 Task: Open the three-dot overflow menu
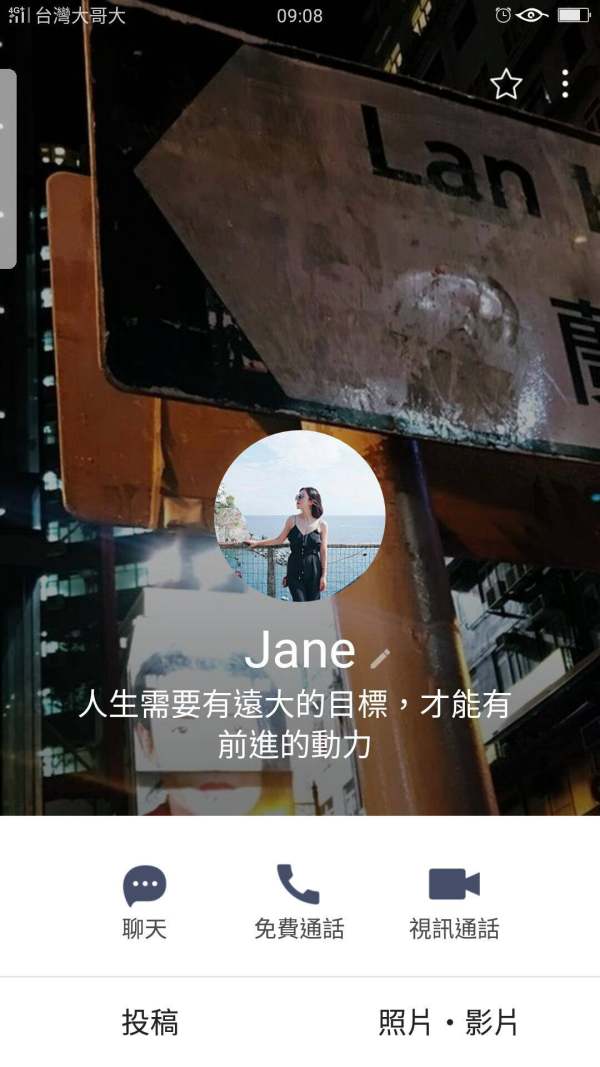pos(565,84)
